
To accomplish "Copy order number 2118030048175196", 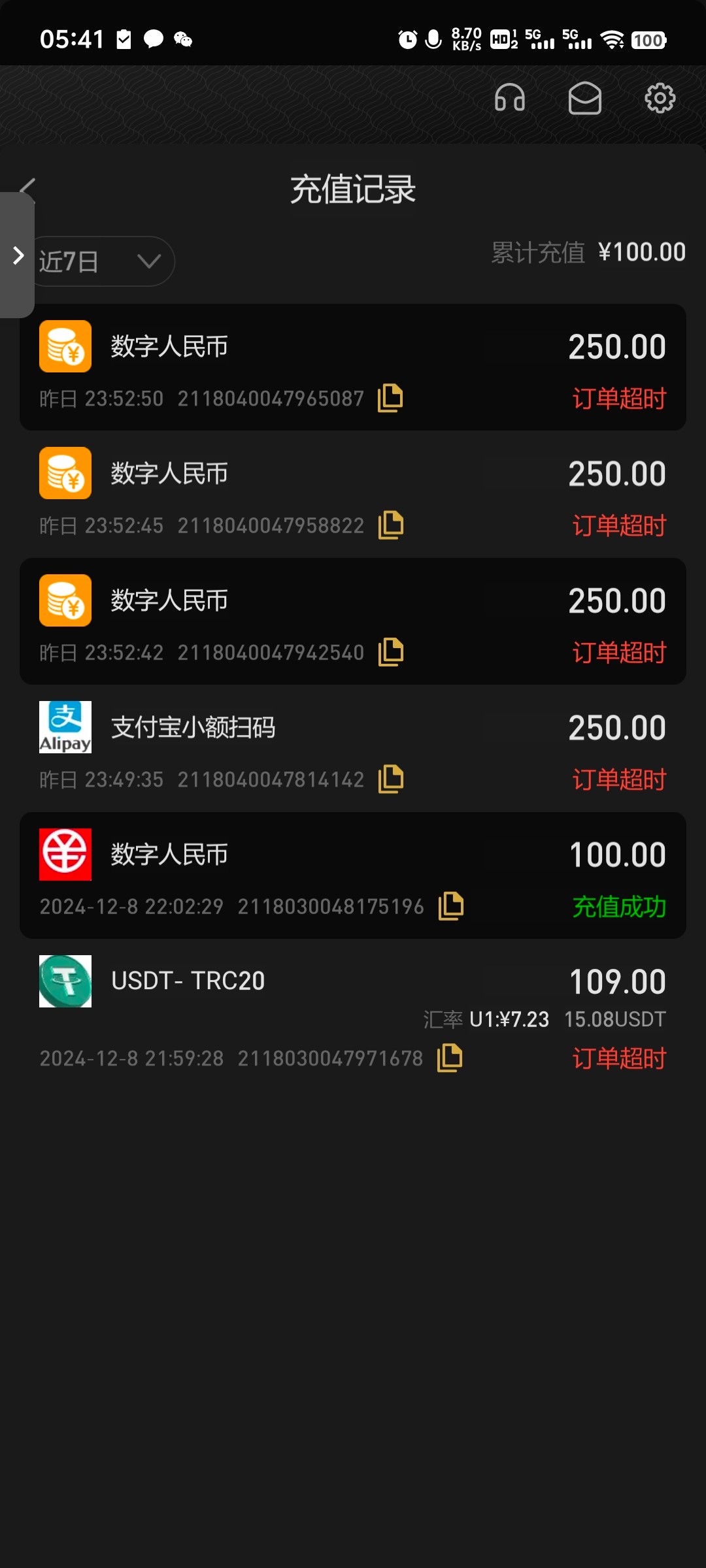I will [x=450, y=906].
